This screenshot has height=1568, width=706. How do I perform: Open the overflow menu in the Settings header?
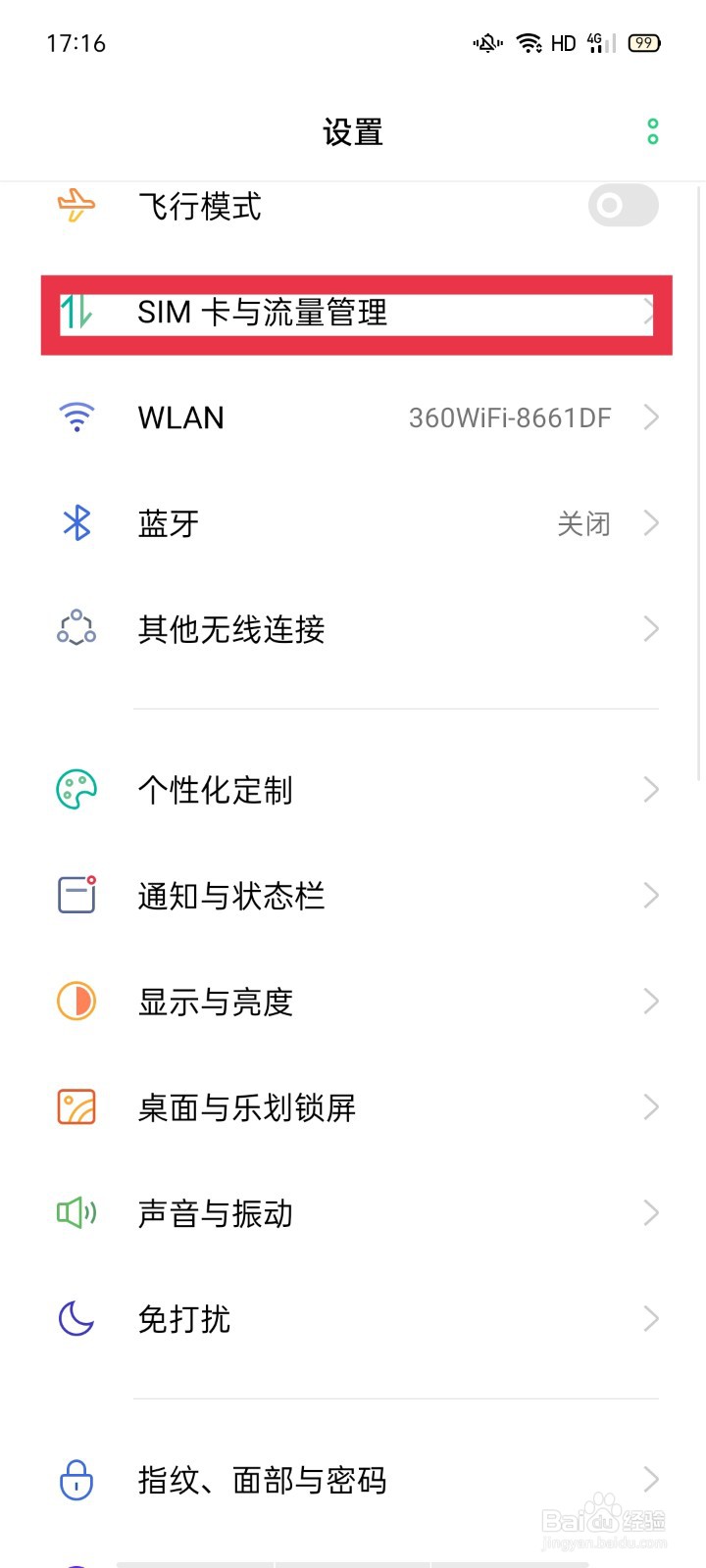[652, 131]
